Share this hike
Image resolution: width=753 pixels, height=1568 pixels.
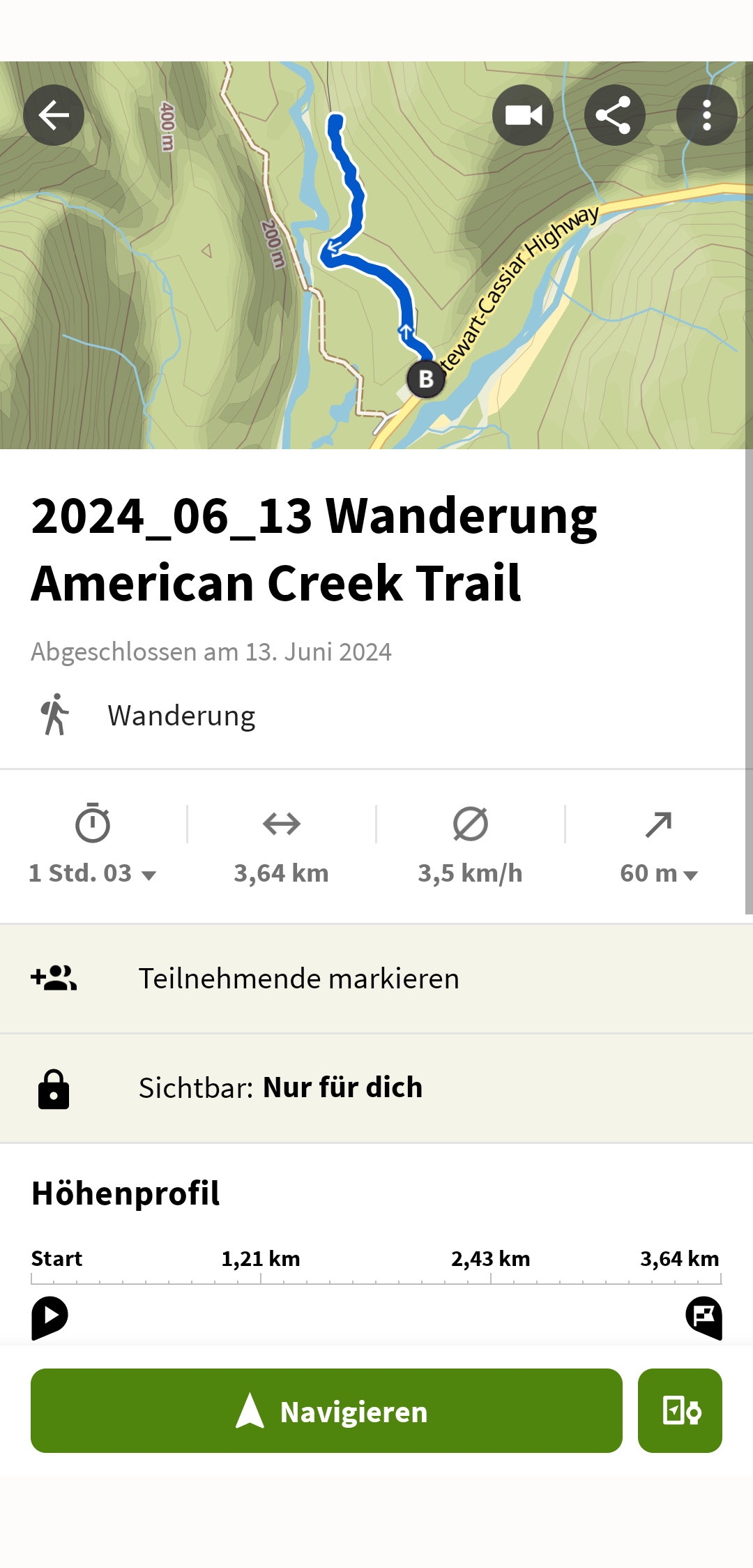615,115
